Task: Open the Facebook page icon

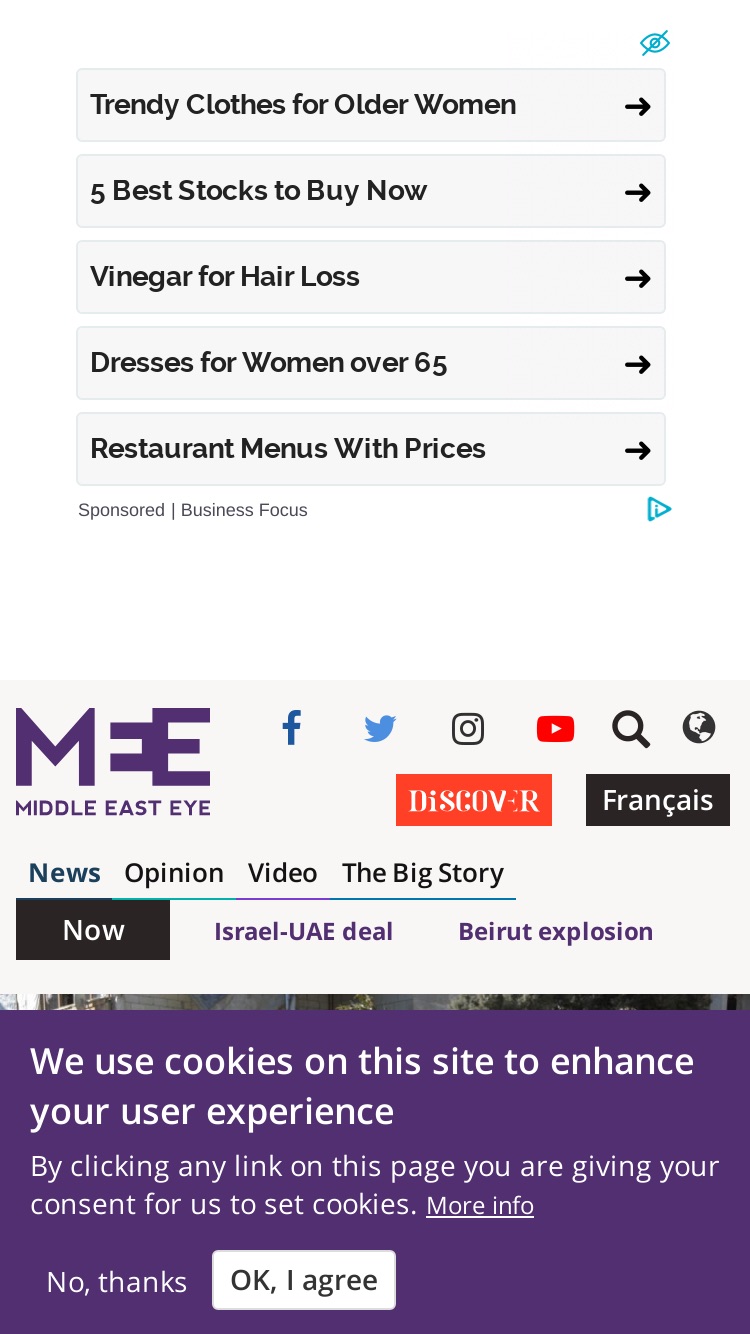Action: (x=291, y=728)
